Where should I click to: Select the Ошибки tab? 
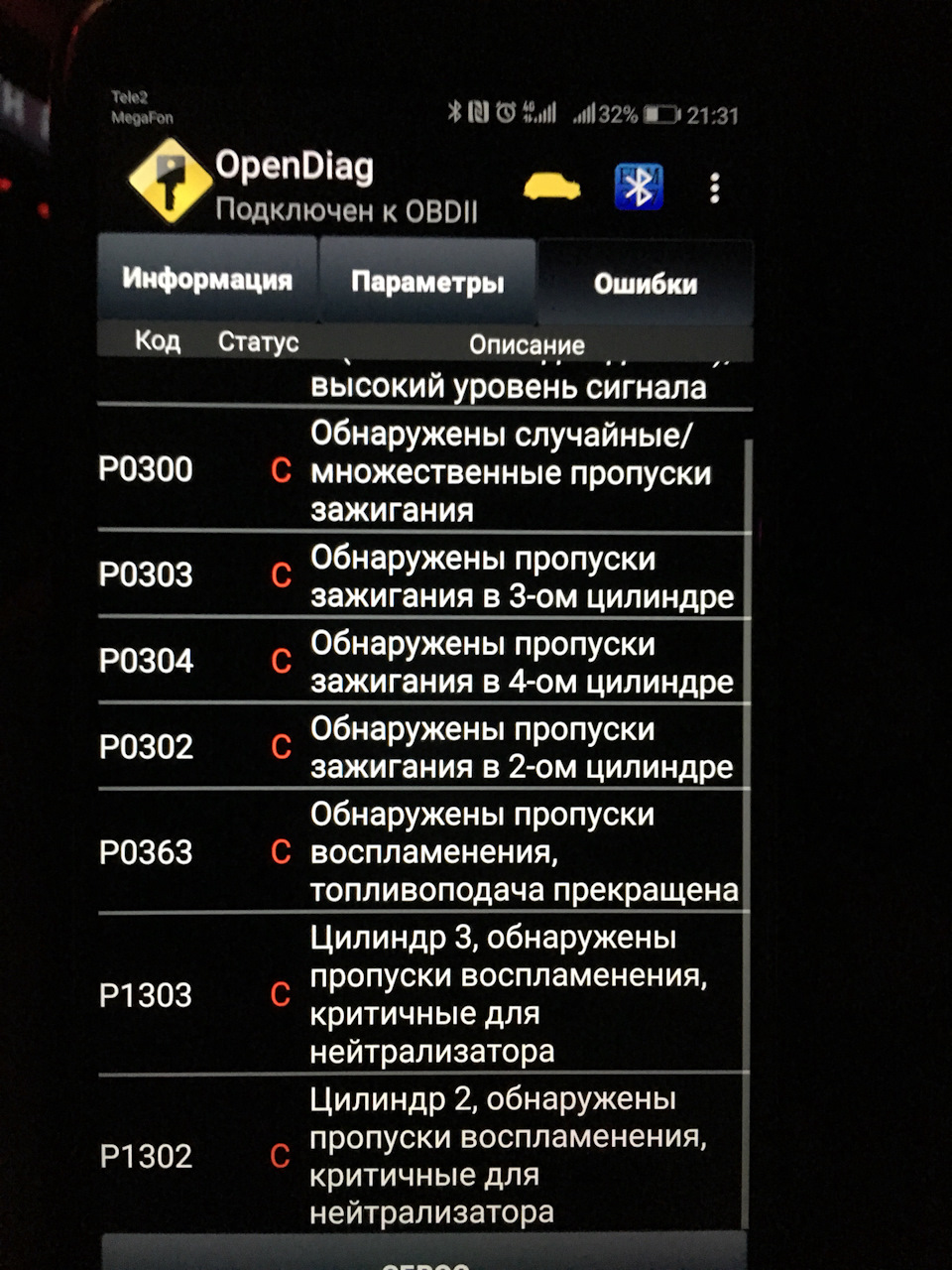(x=645, y=284)
